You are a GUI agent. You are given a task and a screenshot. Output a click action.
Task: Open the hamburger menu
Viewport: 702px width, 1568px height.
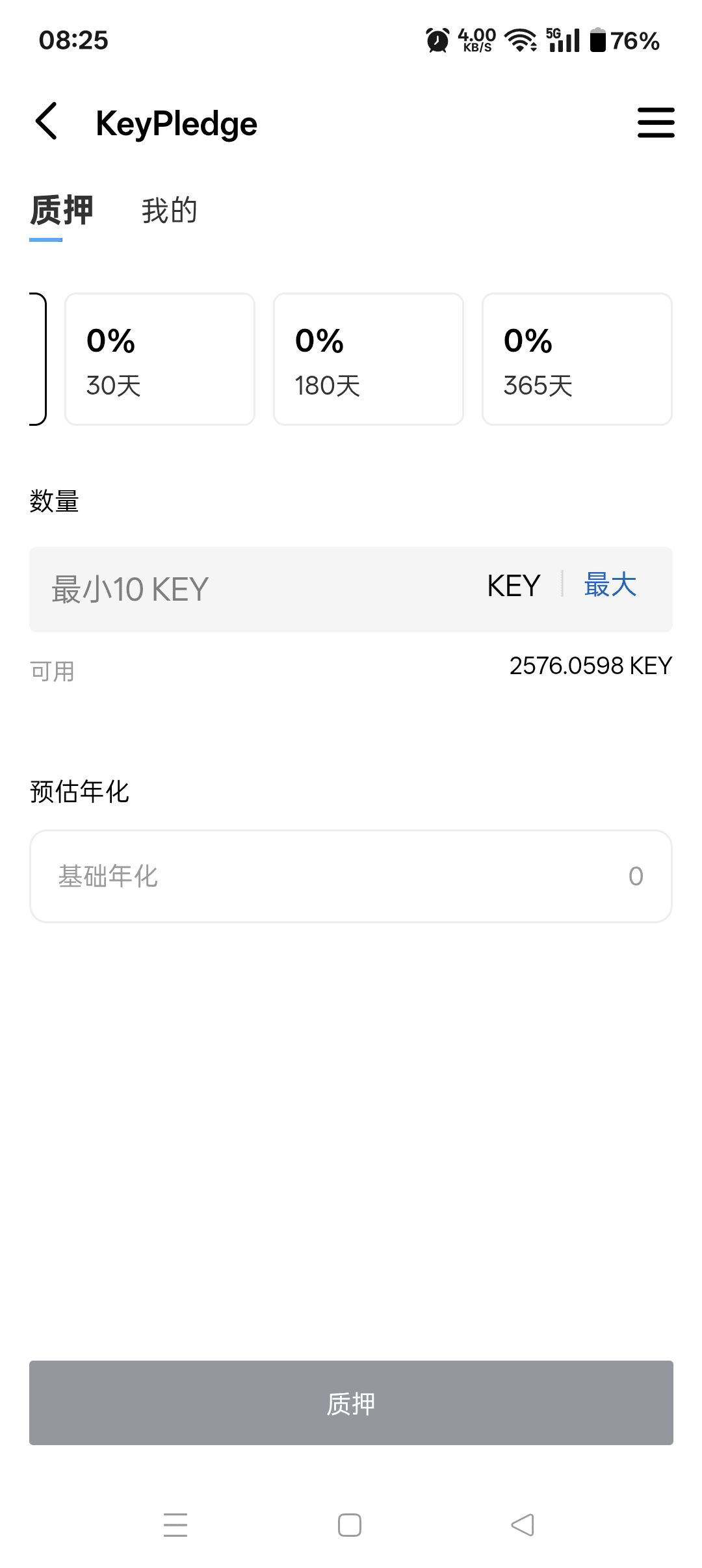655,123
